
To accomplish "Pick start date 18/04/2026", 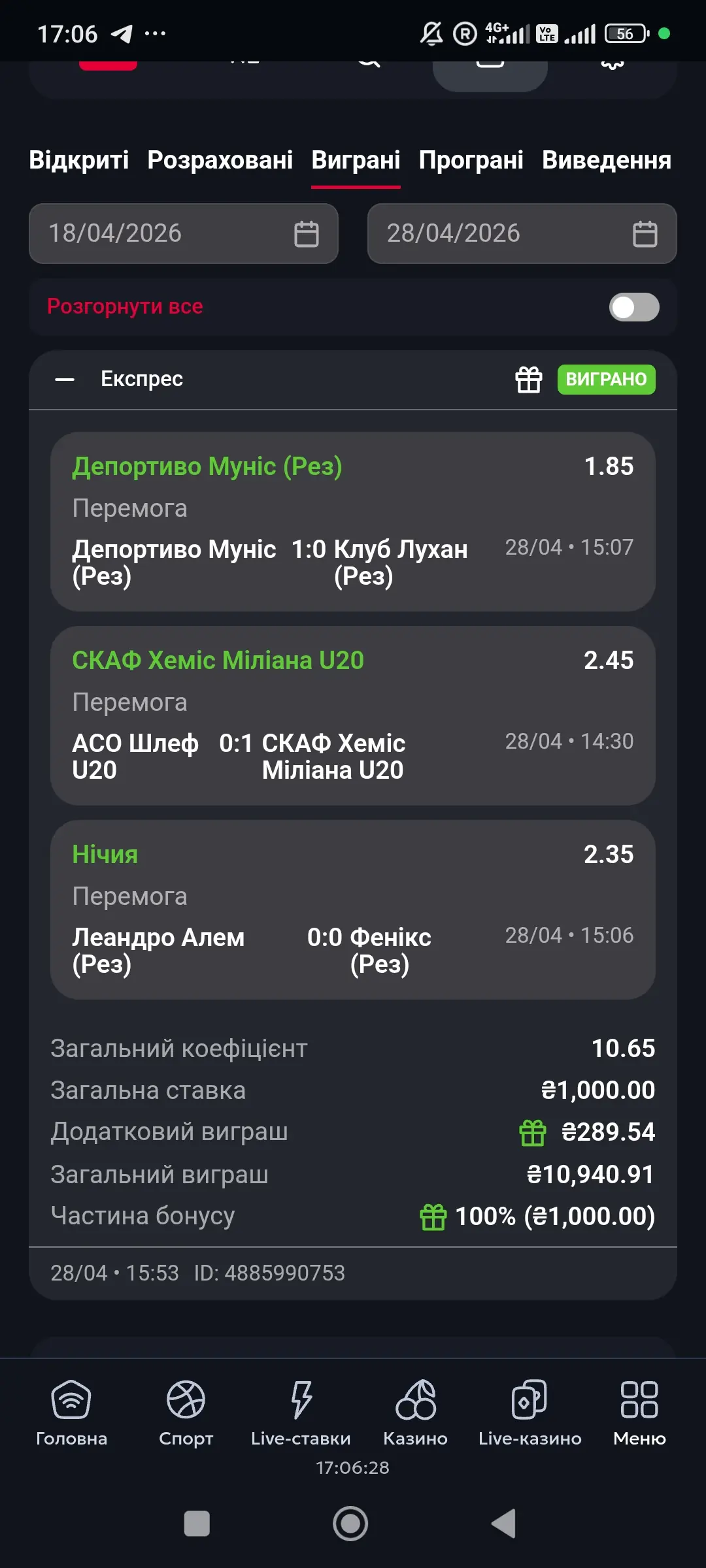I will [x=183, y=233].
